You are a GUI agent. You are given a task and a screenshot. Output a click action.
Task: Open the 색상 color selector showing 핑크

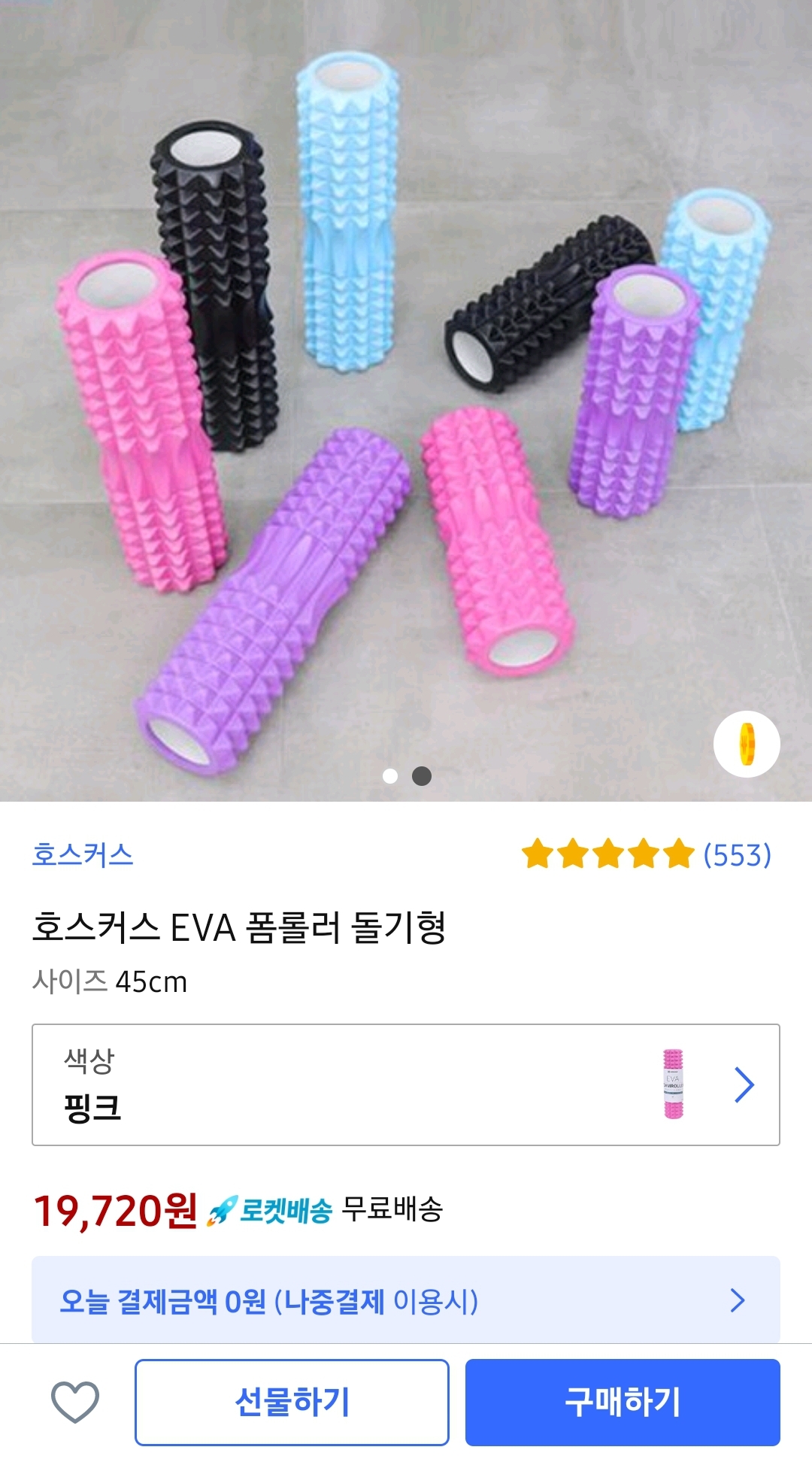pos(406,1084)
